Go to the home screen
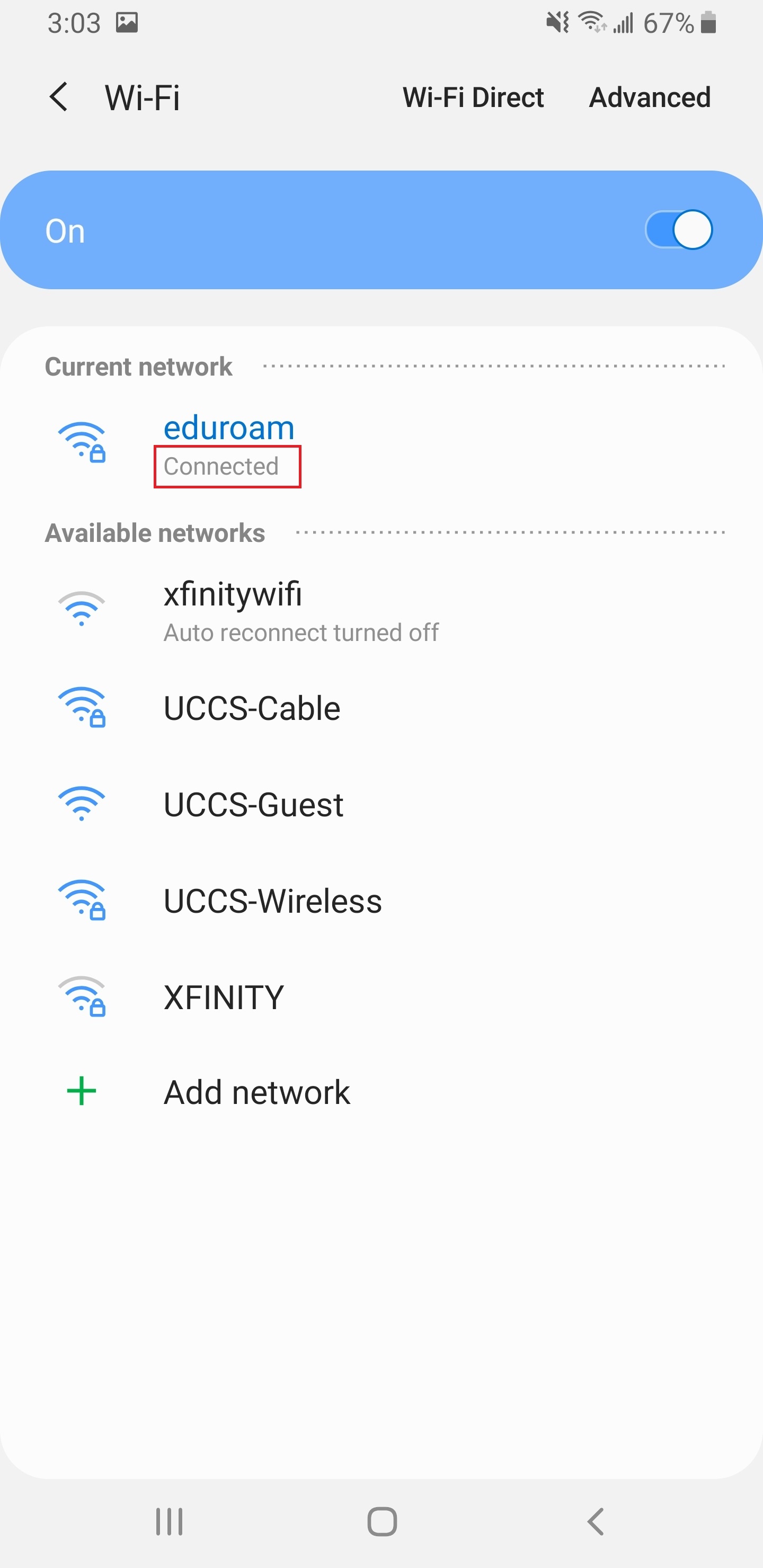The height and width of the screenshot is (1568, 763). point(382,1522)
